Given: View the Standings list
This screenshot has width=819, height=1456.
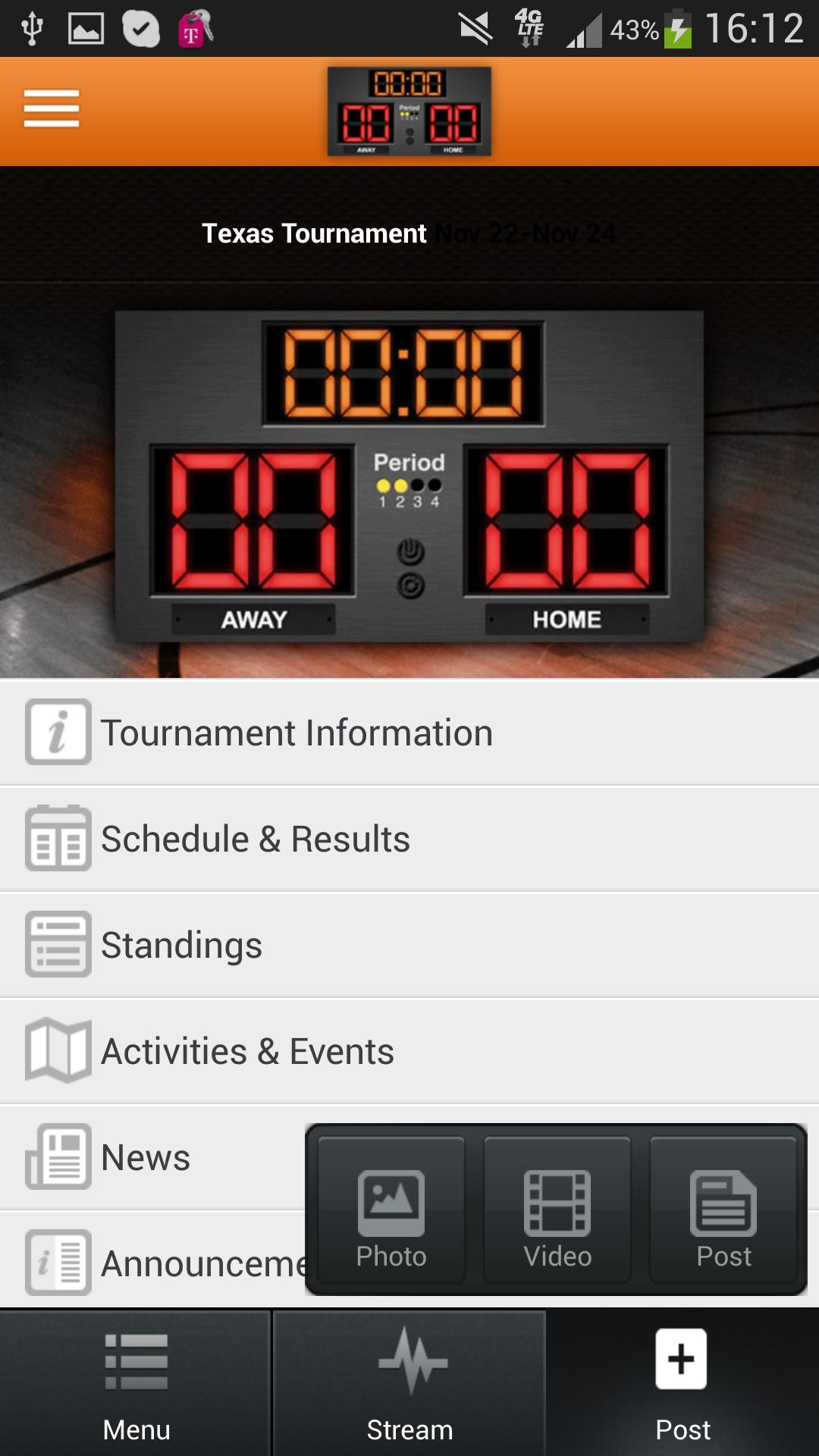Looking at the screenshot, I should [182, 945].
